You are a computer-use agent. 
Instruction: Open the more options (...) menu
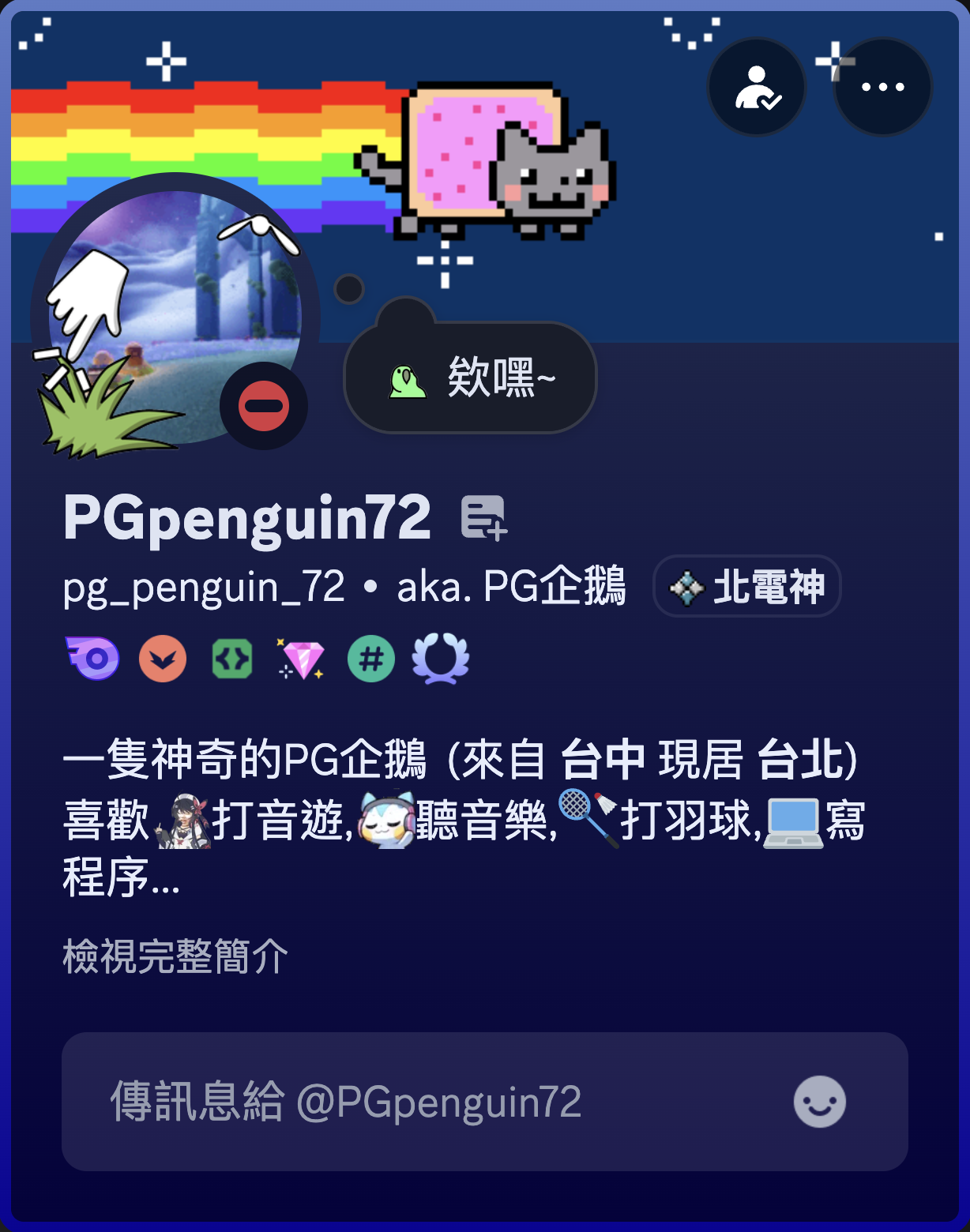pos(881,87)
